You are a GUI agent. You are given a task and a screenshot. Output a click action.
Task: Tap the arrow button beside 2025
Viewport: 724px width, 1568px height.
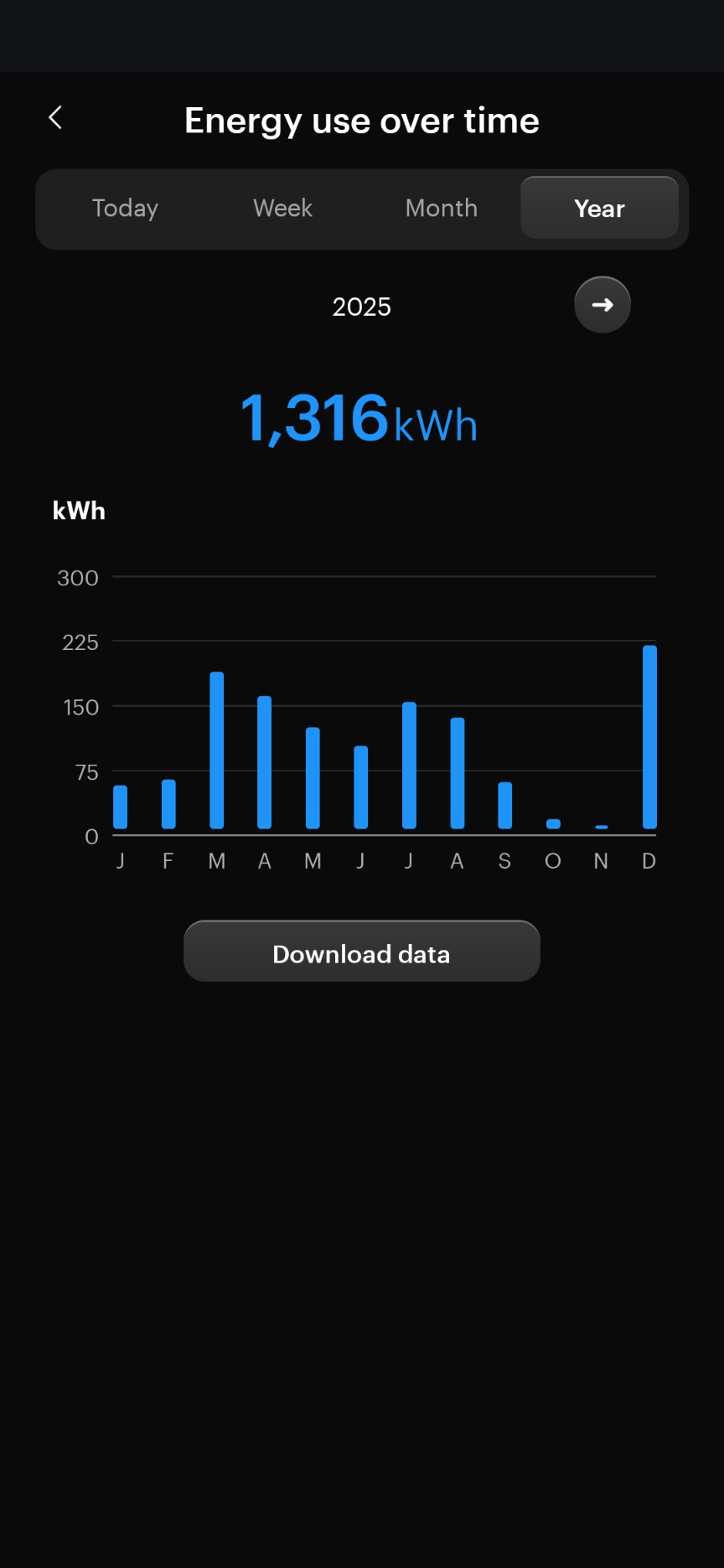click(x=602, y=305)
